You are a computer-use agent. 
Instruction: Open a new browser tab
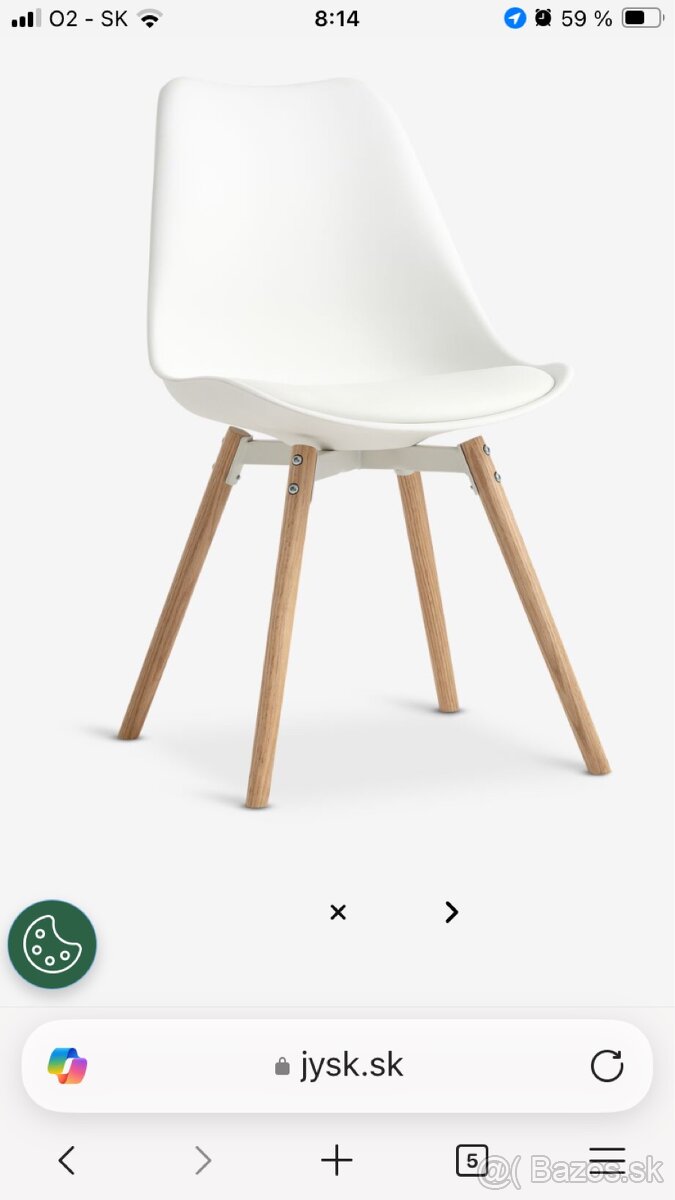click(x=337, y=1160)
